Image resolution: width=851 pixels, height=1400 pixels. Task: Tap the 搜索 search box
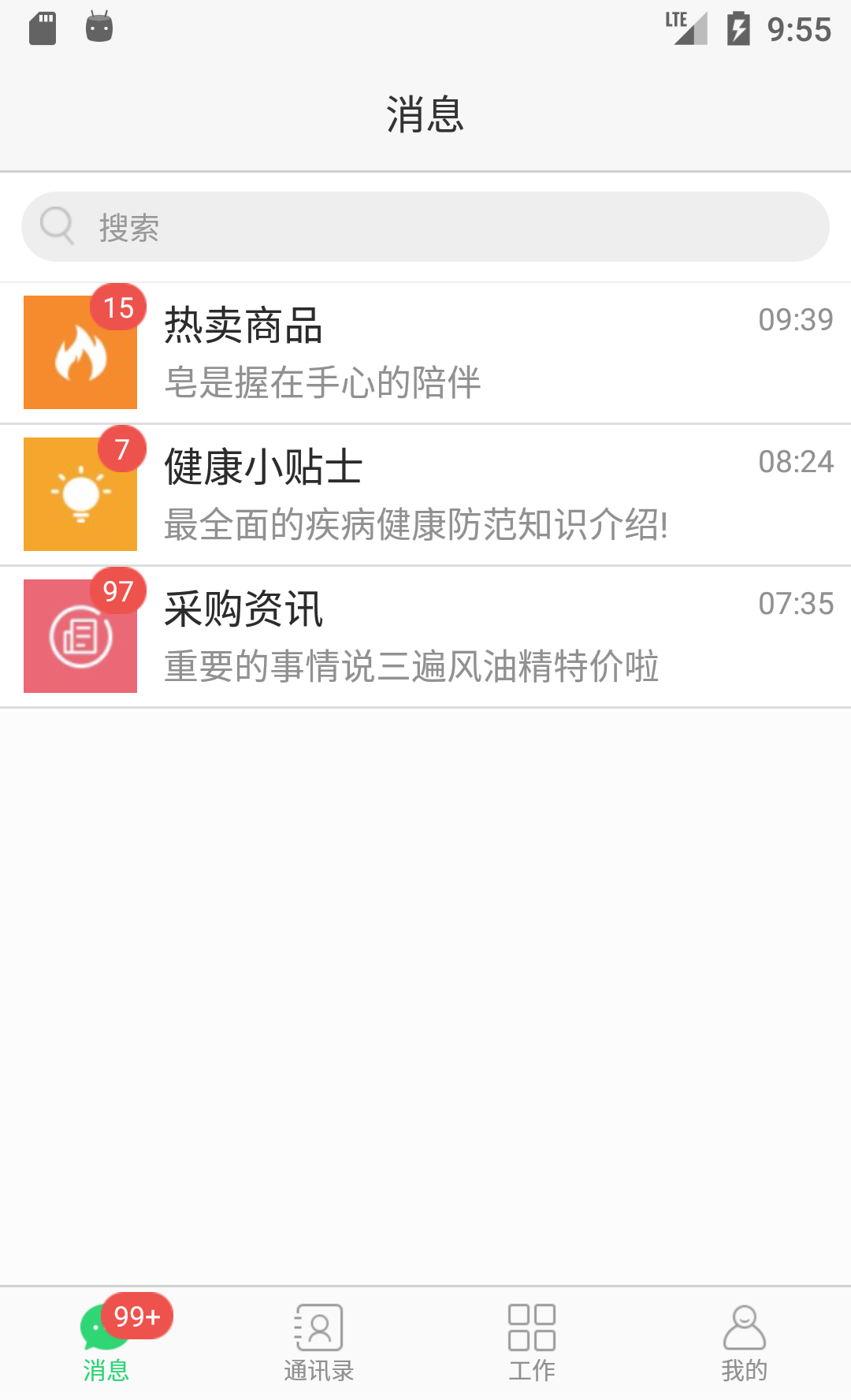coord(425,227)
